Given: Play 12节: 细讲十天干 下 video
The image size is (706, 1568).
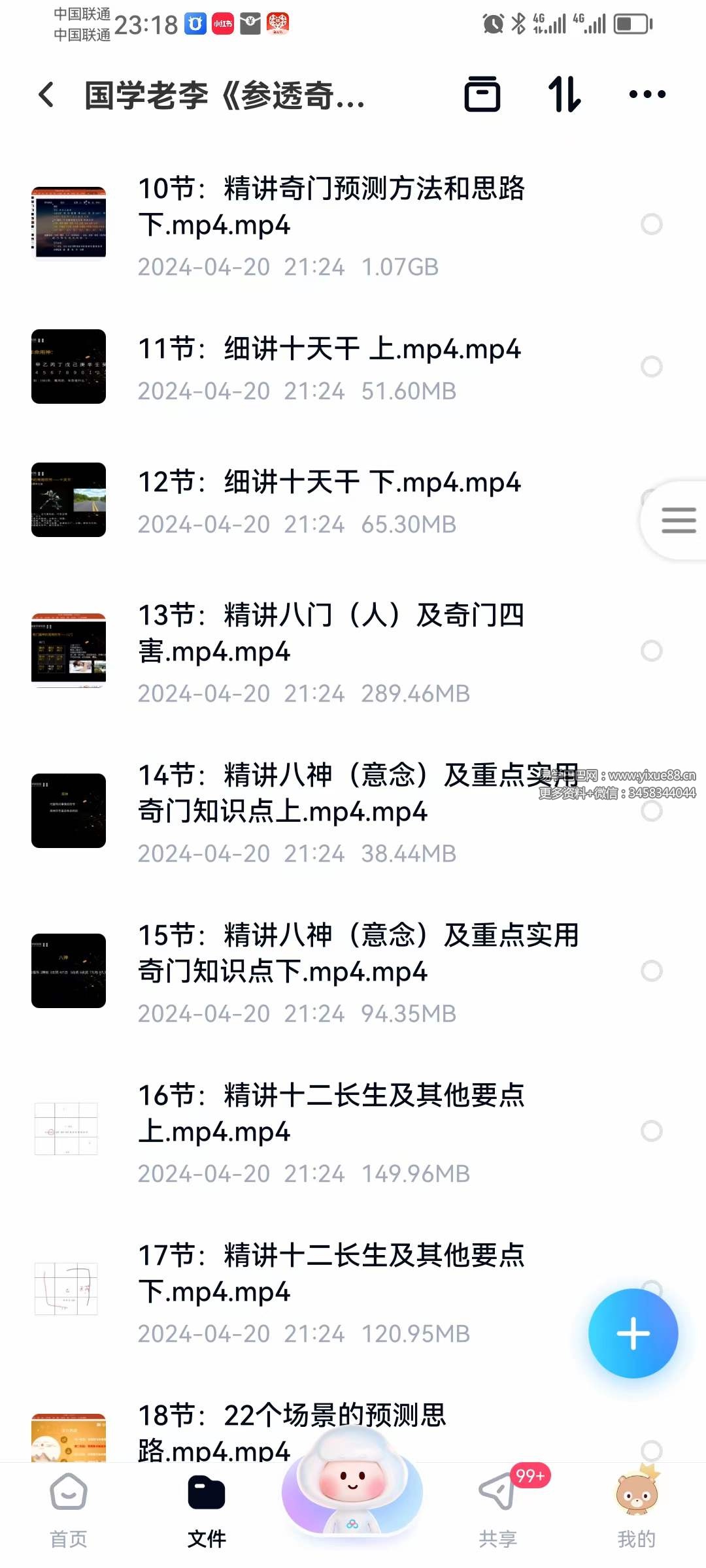Looking at the screenshot, I should pyautogui.click(x=327, y=500).
